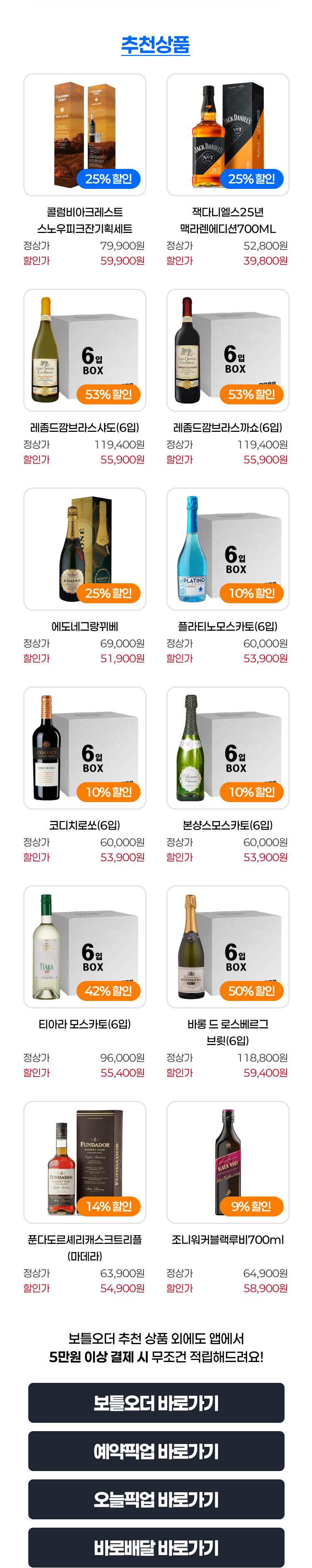312x1568 pixels.
Task: Select the 본샹스 모스카토(6입) card
Action: (x=228, y=748)
